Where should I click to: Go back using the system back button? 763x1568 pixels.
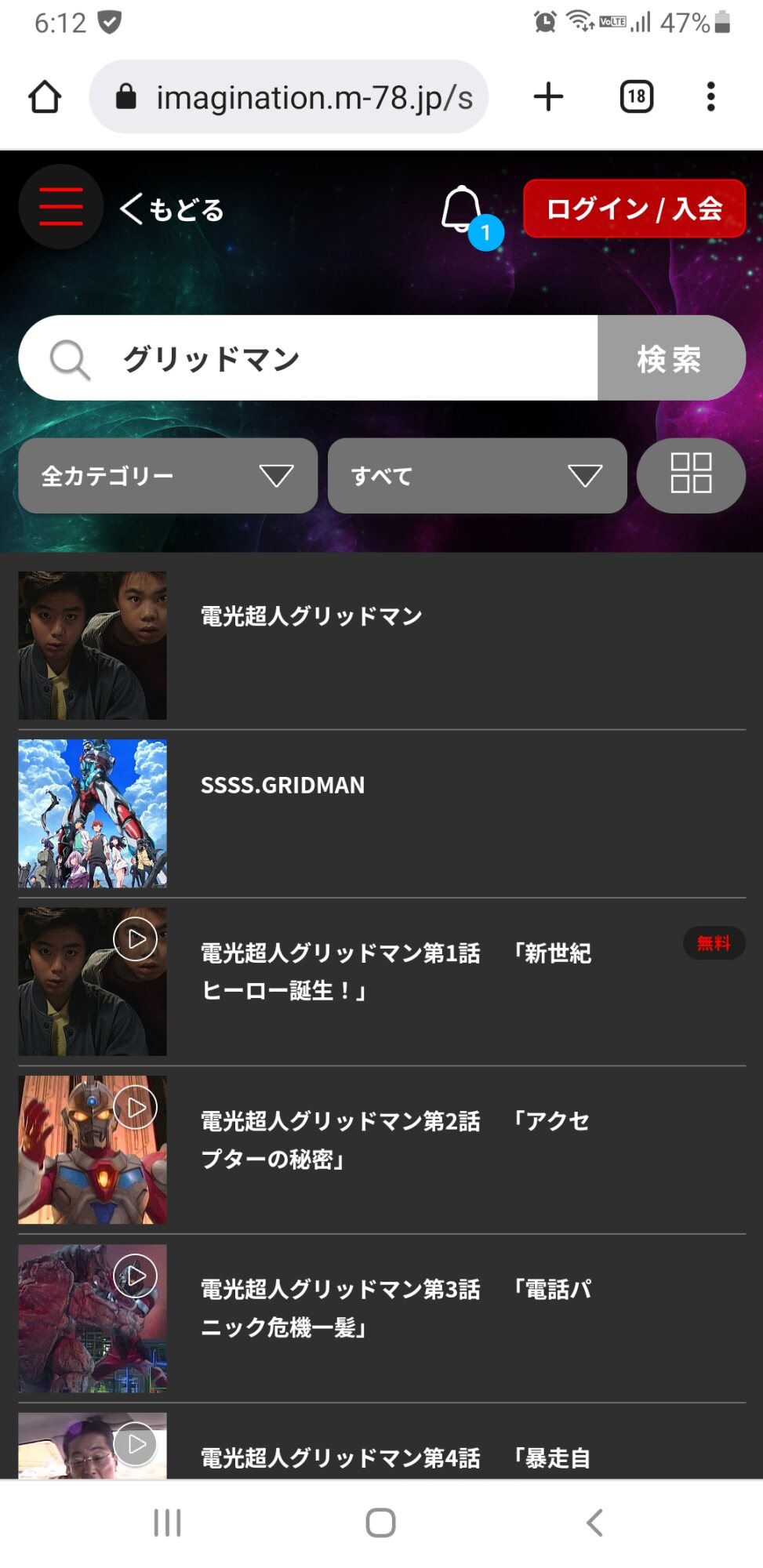(594, 1523)
